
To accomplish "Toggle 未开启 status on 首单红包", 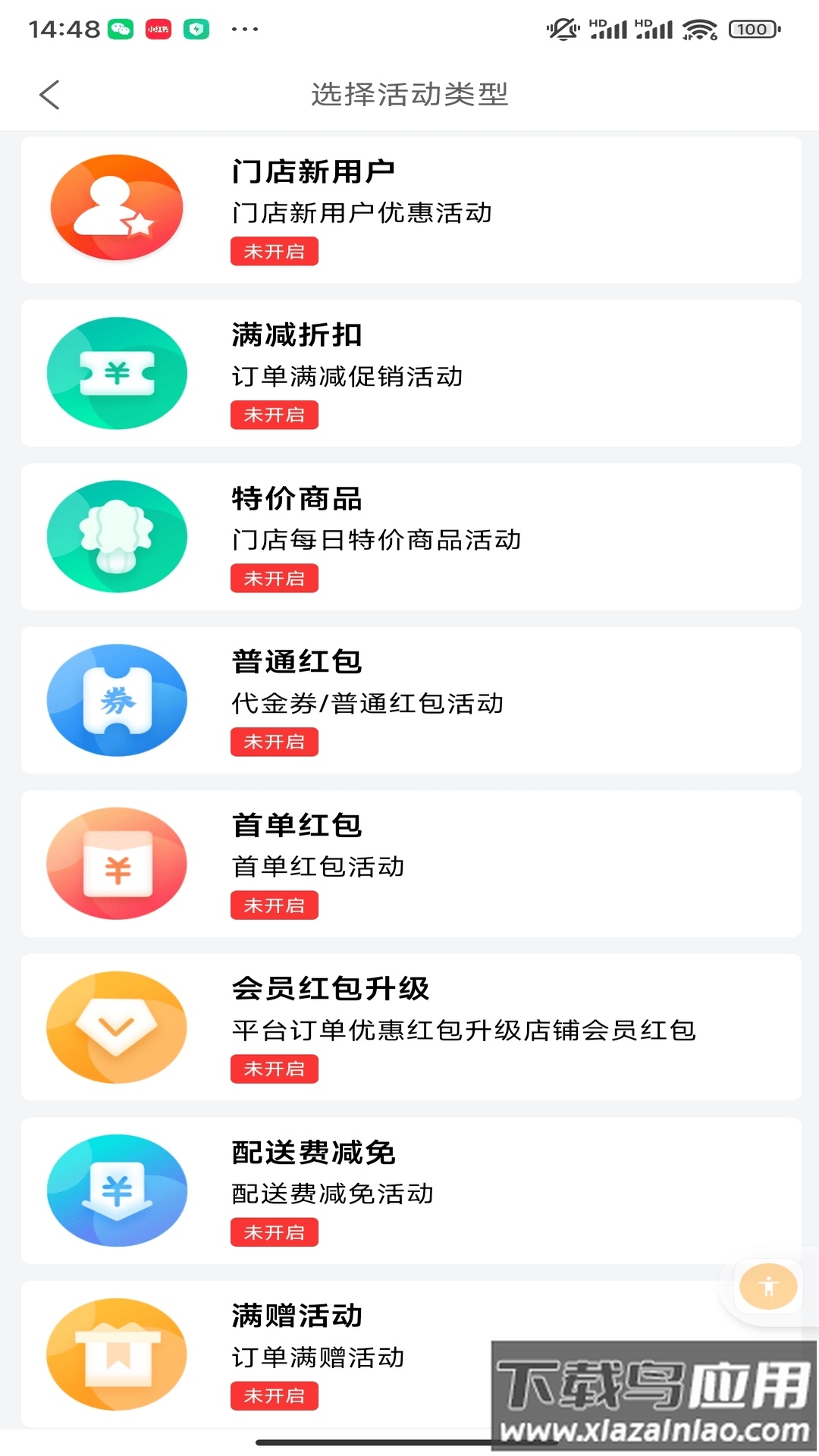I will click(274, 905).
